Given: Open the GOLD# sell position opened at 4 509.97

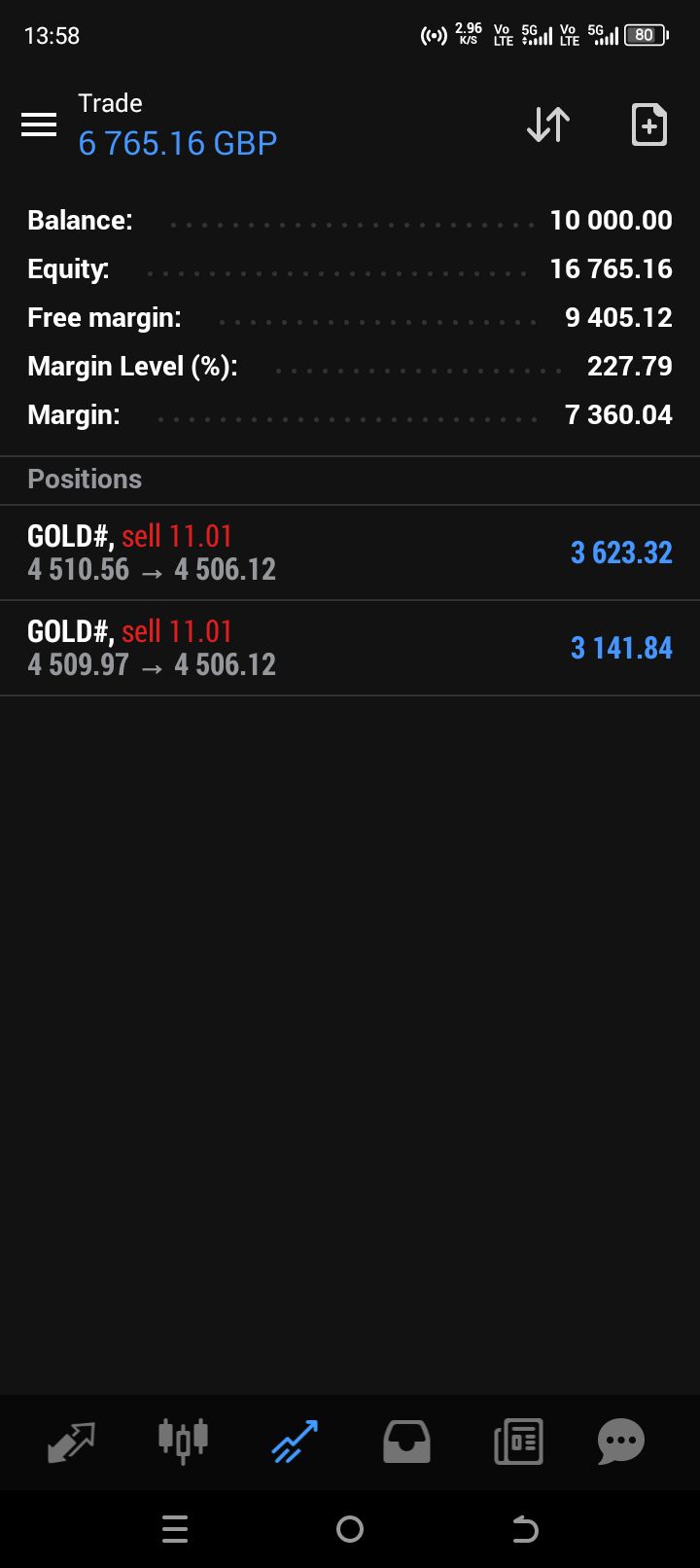Looking at the screenshot, I should (350, 648).
